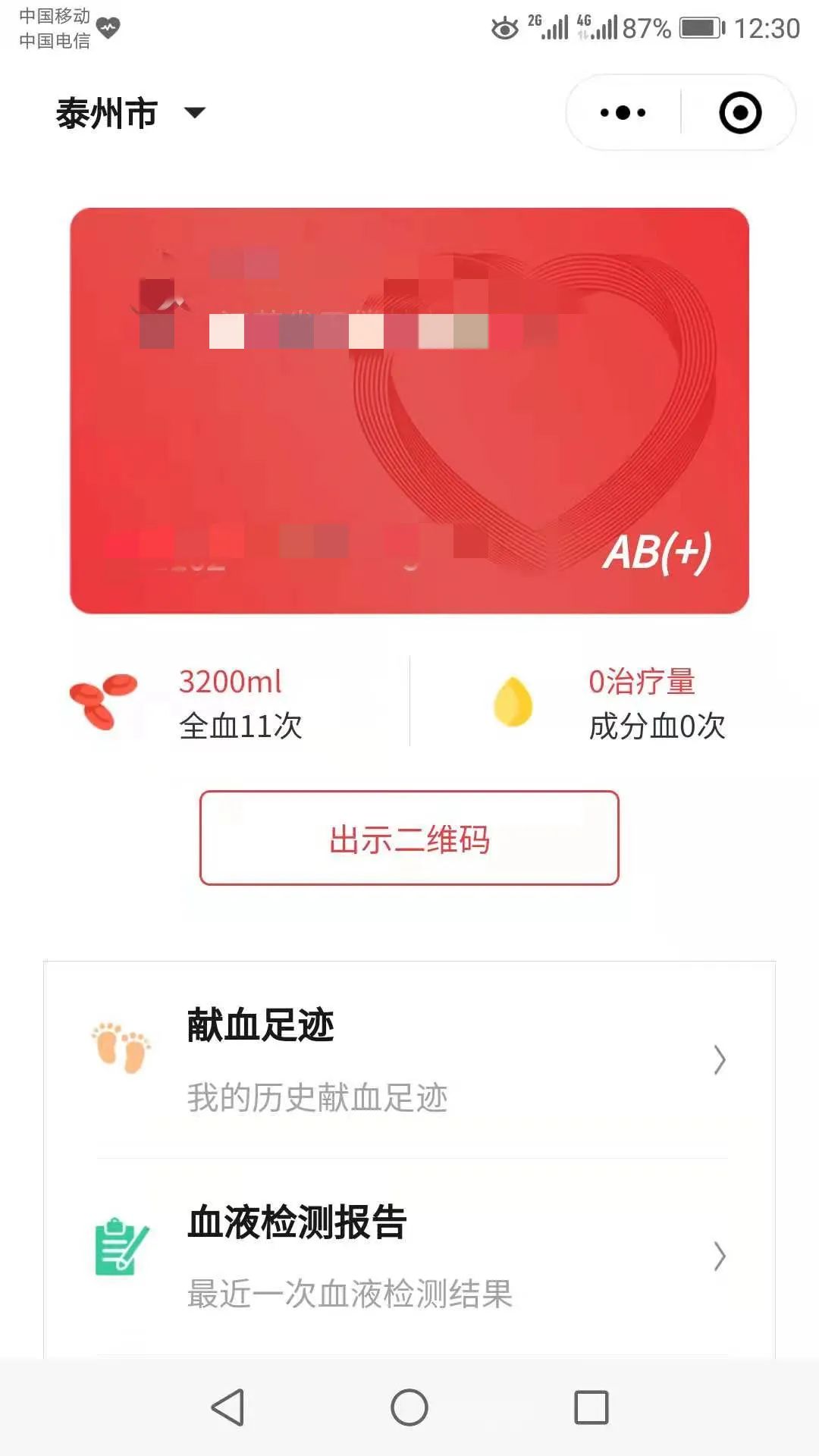Open 献血足迹 donation history
This screenshot has width=819, height=1456.
pyautogui.click(x=409, y=1059)
